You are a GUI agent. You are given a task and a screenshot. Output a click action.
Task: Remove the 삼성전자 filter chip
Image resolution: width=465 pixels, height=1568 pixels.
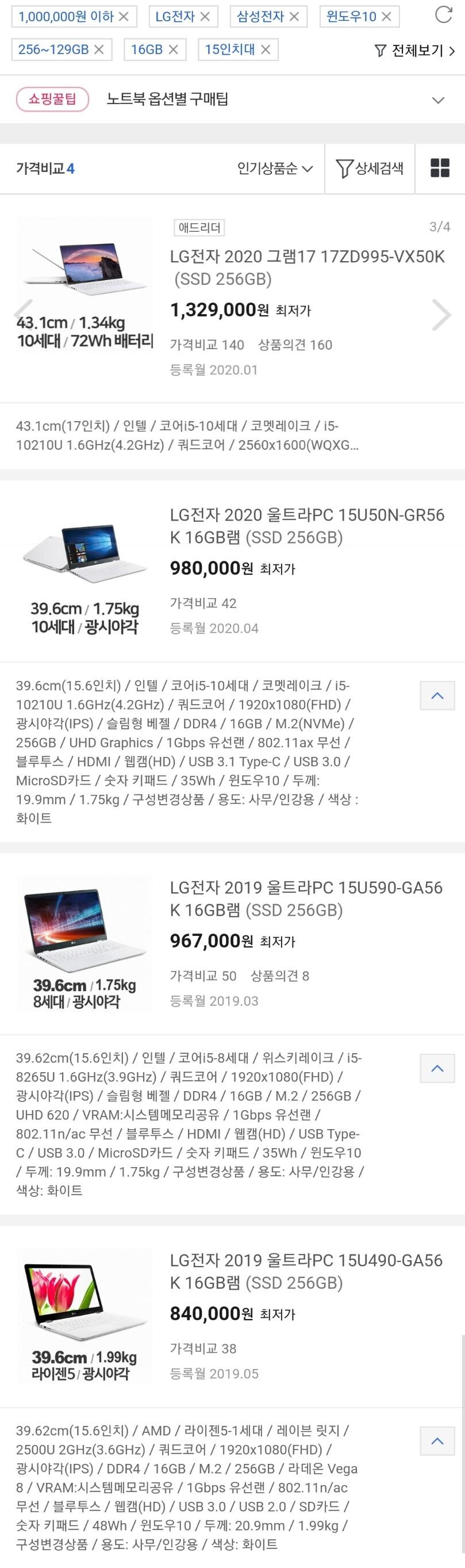[x=294, y=17]
